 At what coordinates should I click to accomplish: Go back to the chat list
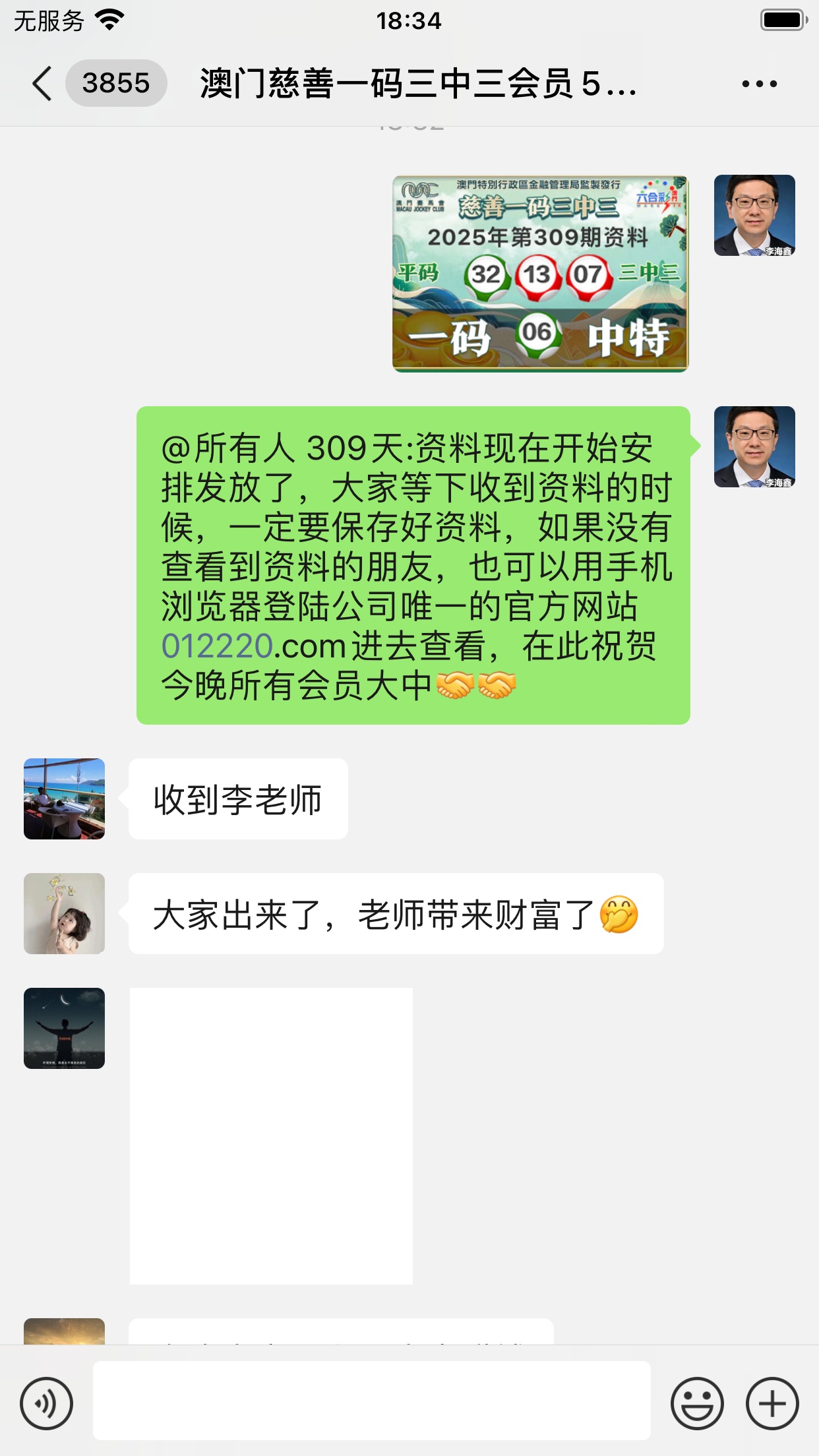pyautogui.click(x=42, y=84)
